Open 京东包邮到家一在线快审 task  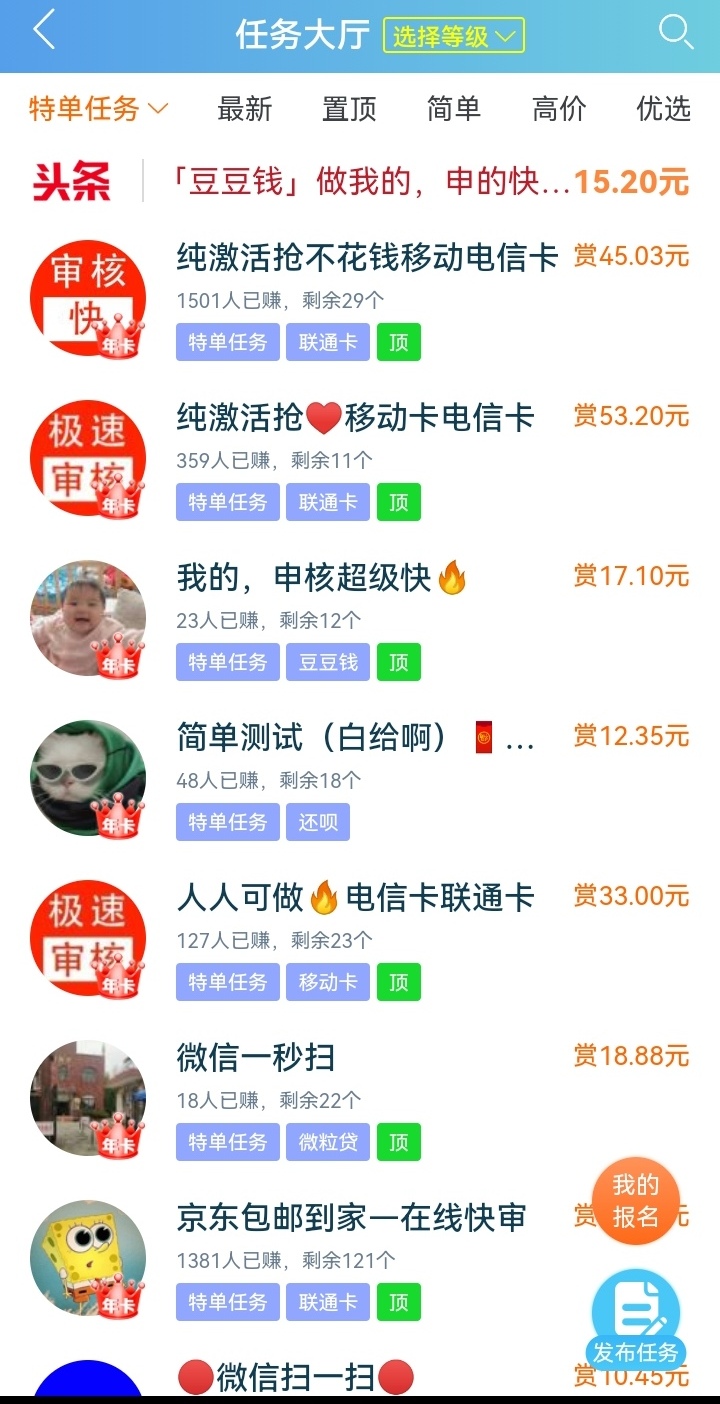tap(351, 1218)
